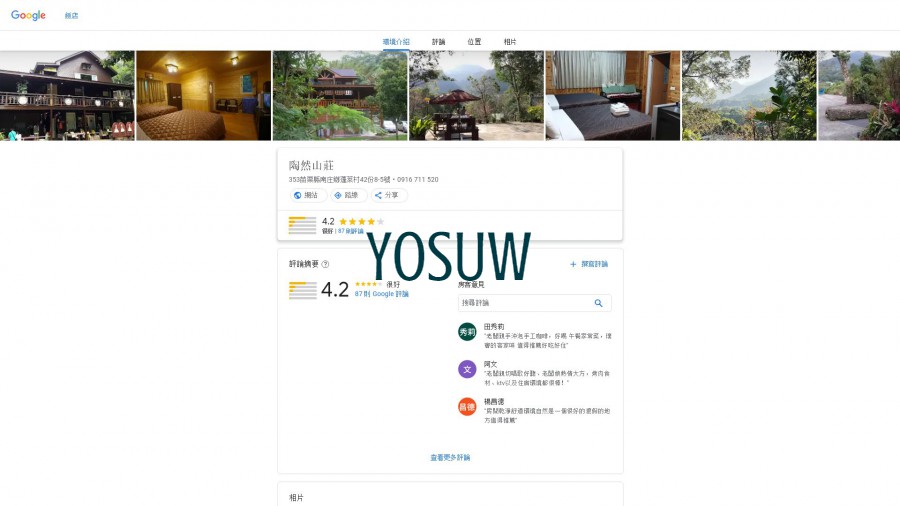This screenshot has width=900, height=506.
Task: Open the 網站 website button
Action: tap(306, 195)
